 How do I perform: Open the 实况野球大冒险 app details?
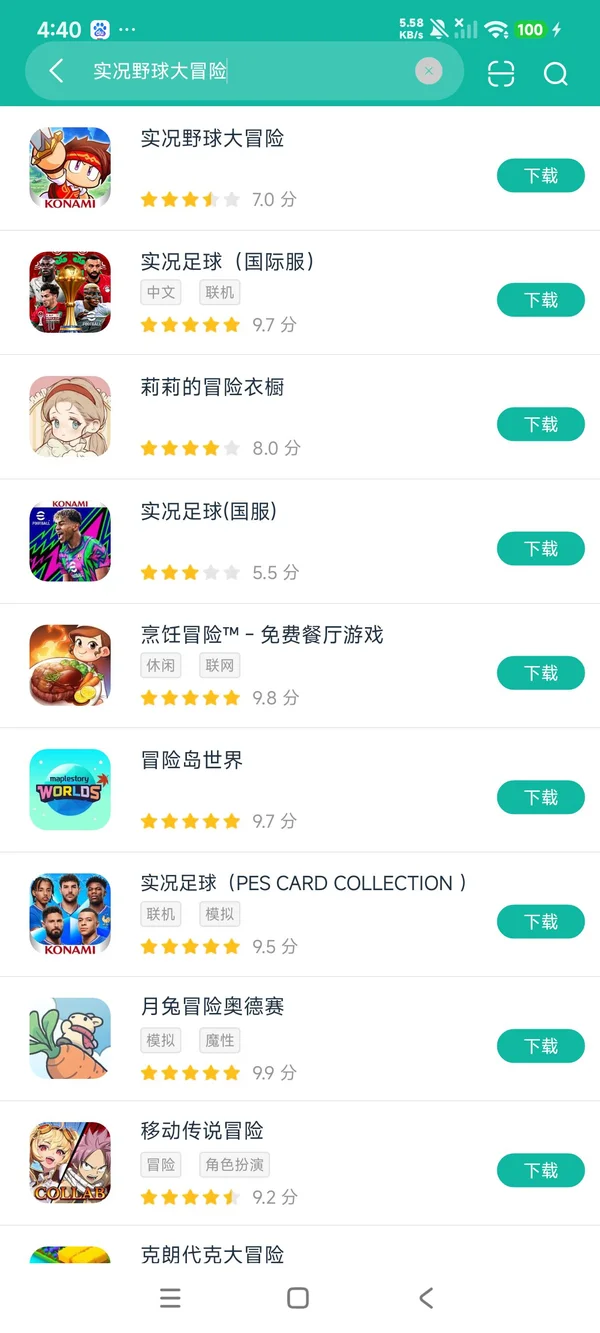(x=212, y=139)
